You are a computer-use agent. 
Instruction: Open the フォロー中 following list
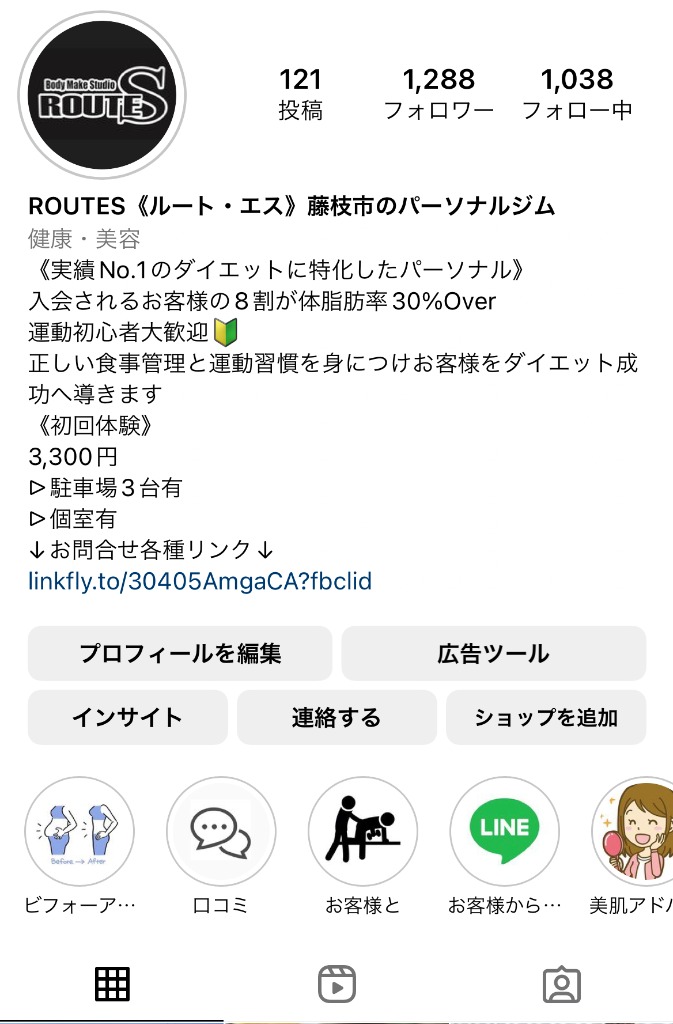pos(577,94)
